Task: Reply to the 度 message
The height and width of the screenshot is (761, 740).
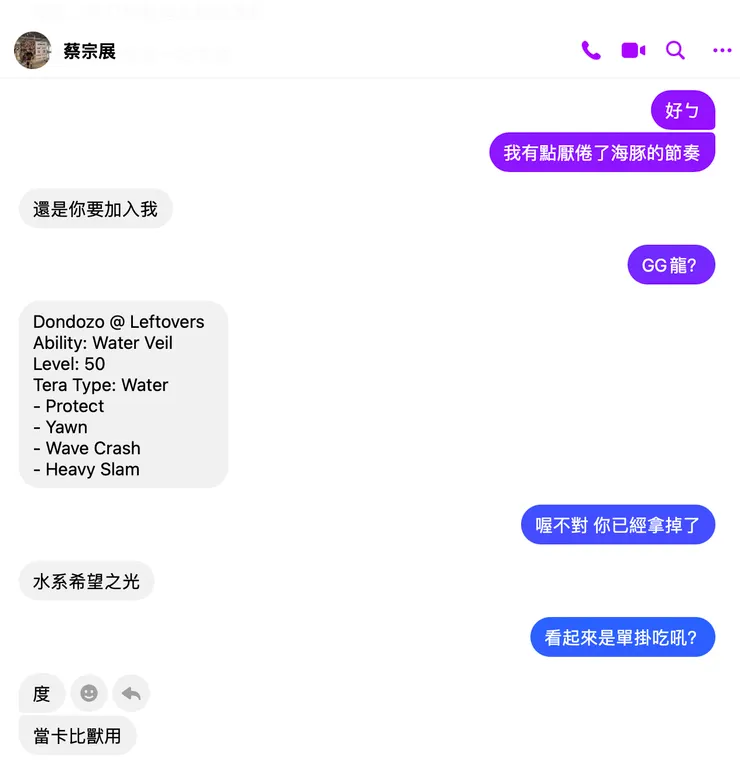Action: (x=131, y=693)
